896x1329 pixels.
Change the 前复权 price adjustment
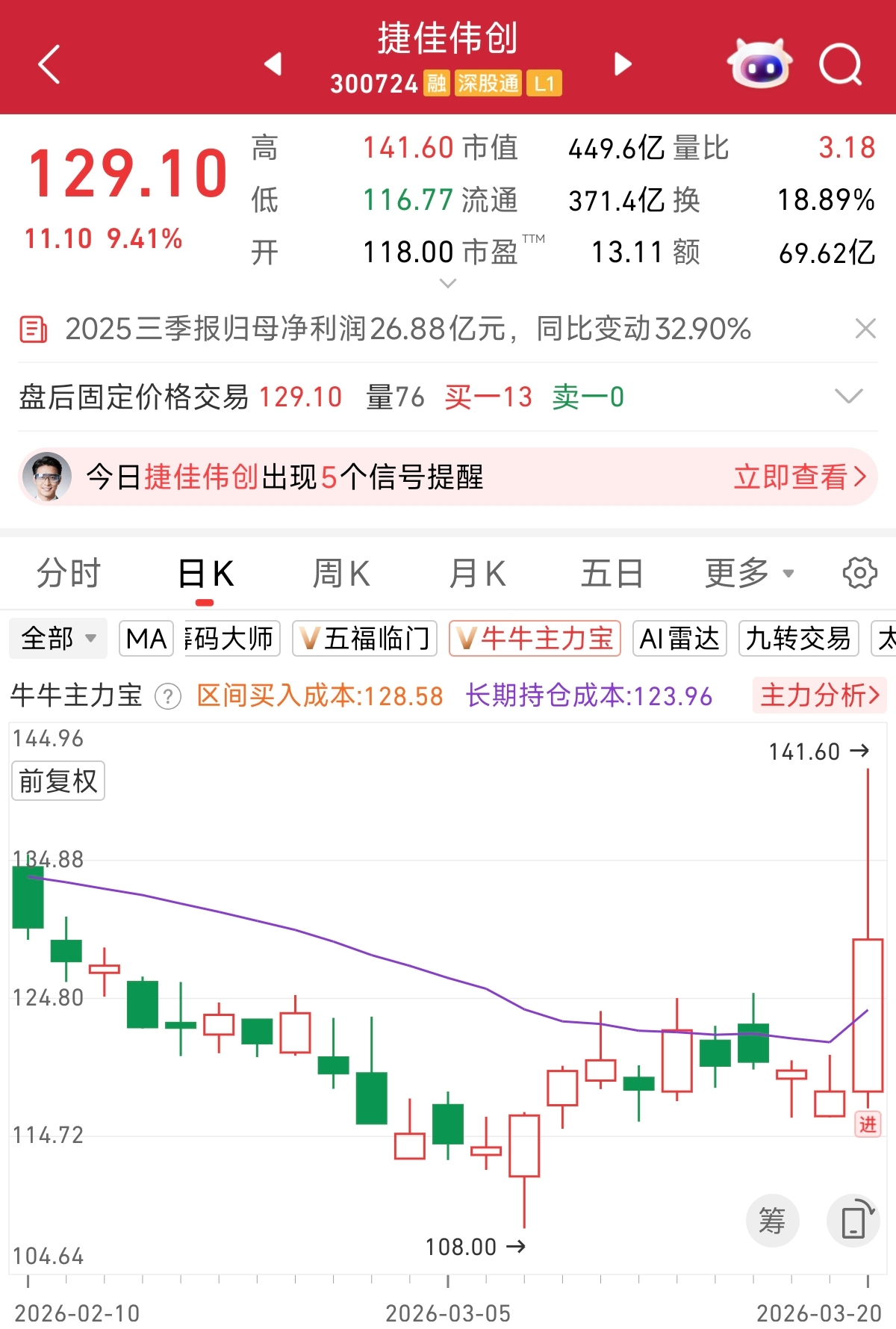(58, 781)
